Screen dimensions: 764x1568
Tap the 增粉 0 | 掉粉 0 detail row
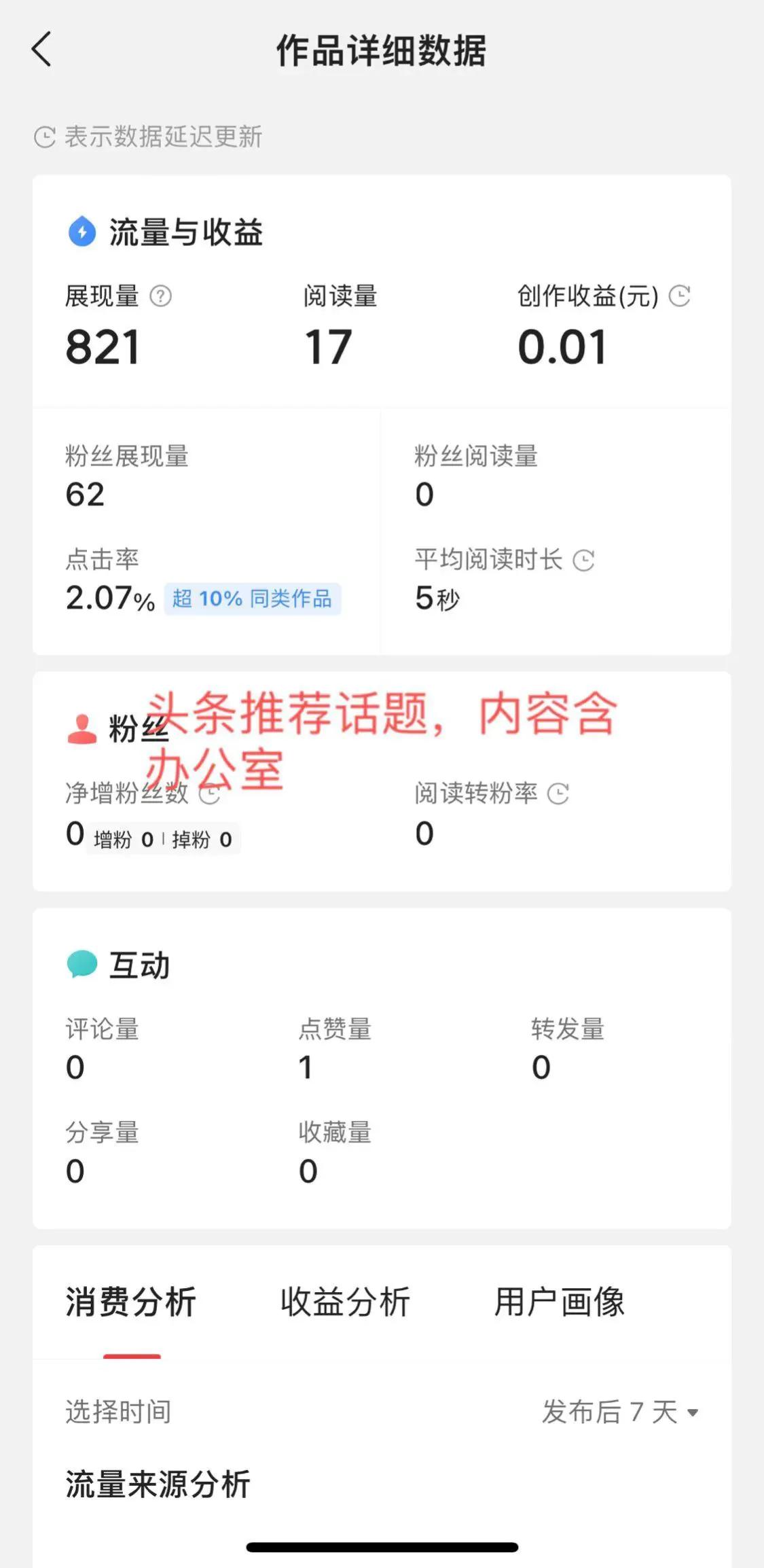pos(163,839)
